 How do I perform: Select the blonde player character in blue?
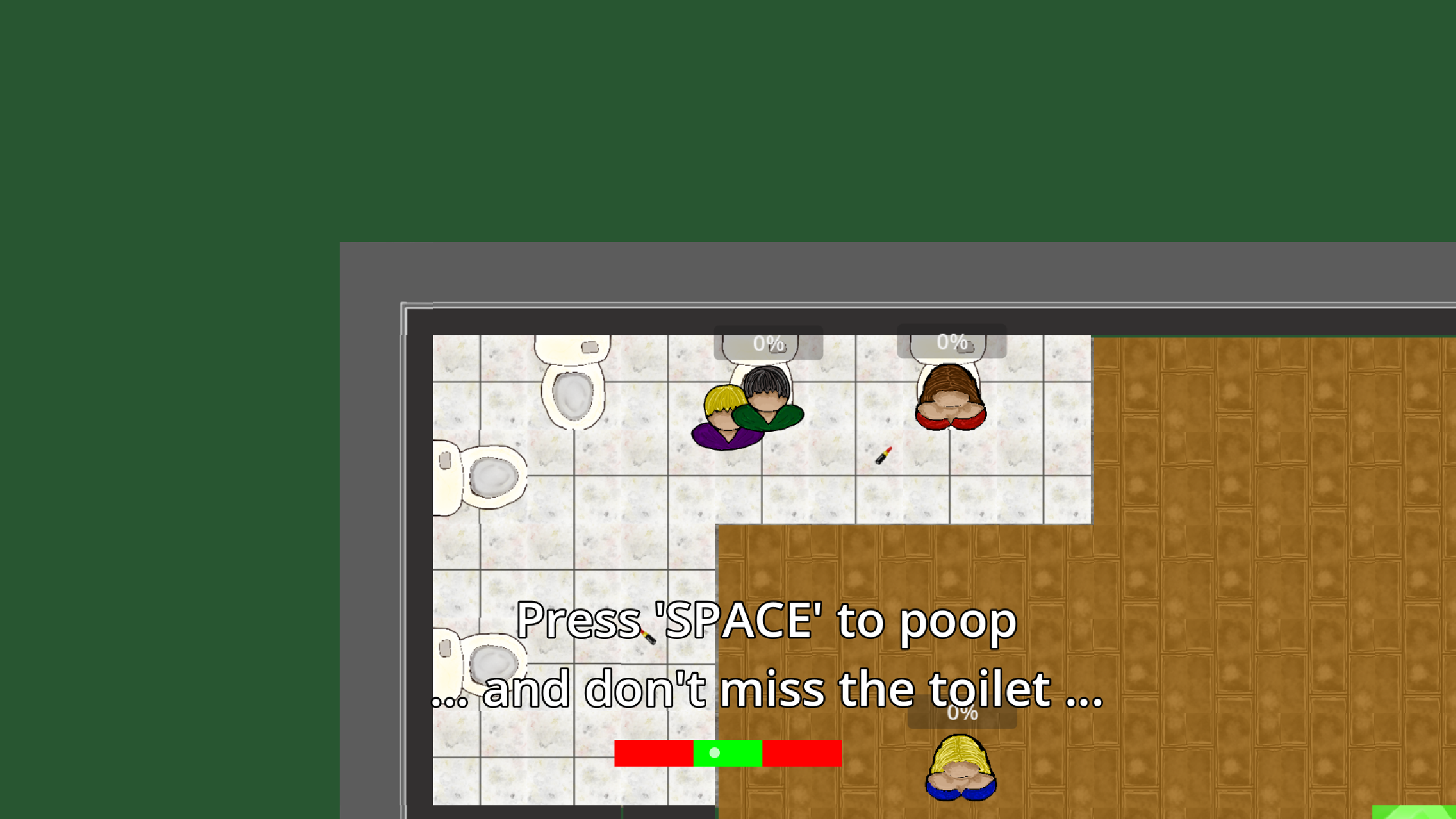coord(960,768)
